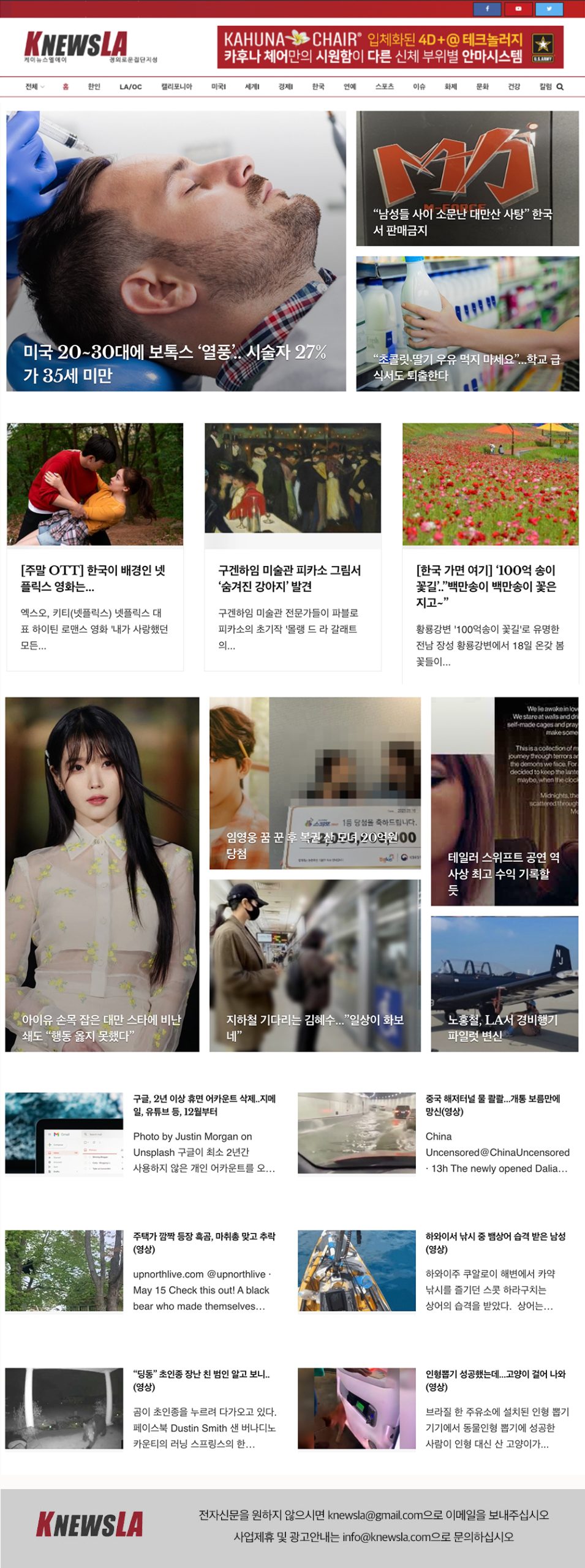Select the 스포츠 menu item

pos(384,87)
